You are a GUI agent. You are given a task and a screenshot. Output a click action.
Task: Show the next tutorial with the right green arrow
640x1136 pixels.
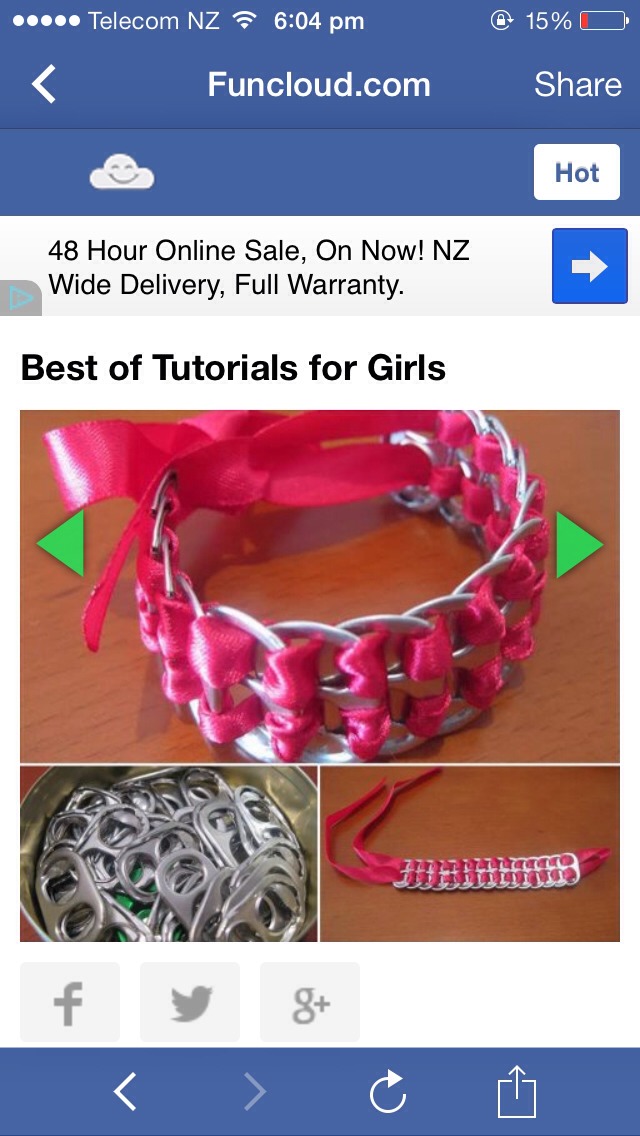(579, 543)
